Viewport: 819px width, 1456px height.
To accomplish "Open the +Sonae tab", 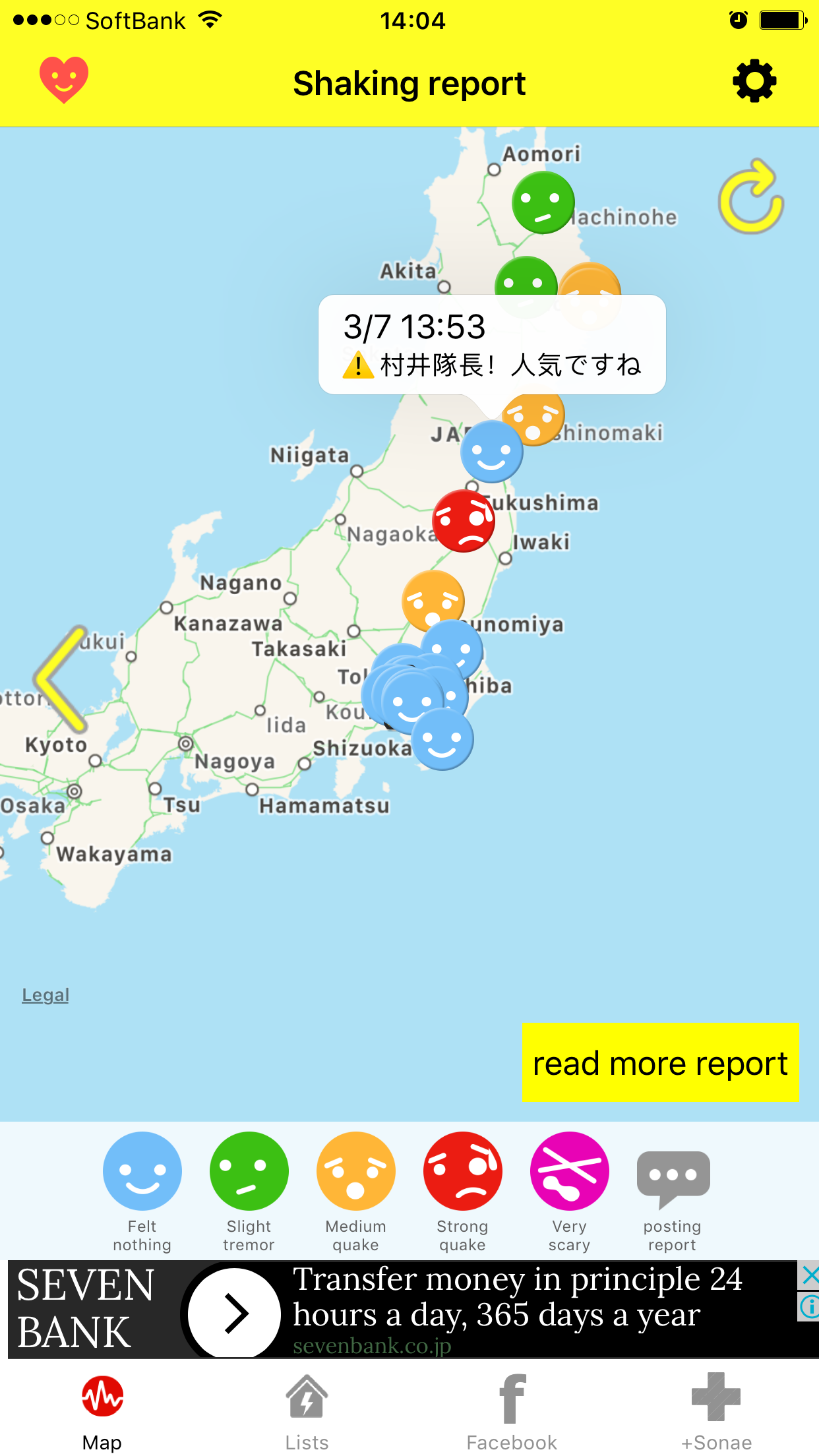I will (716, 1411).
